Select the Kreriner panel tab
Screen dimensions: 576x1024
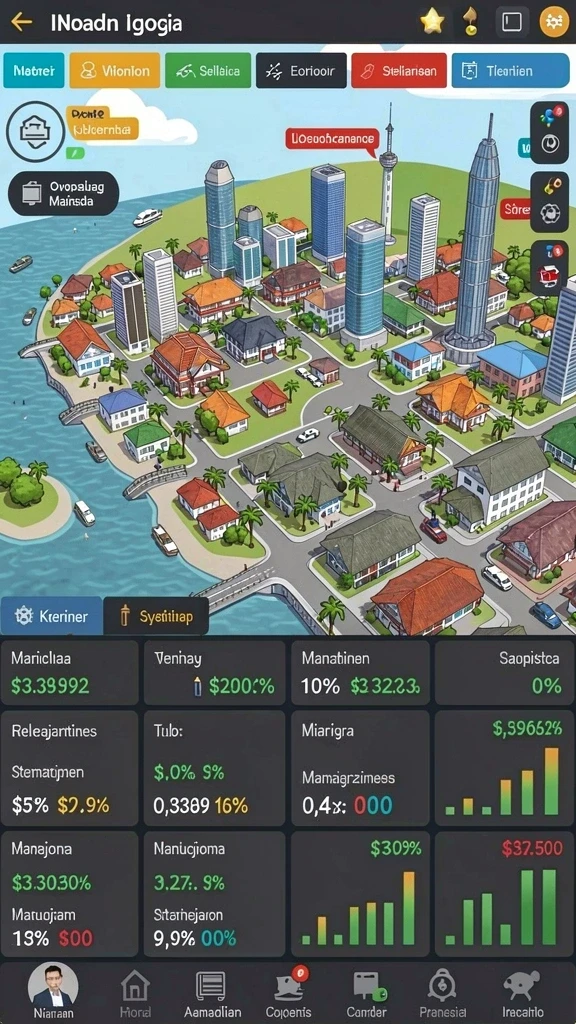[51, 616]
